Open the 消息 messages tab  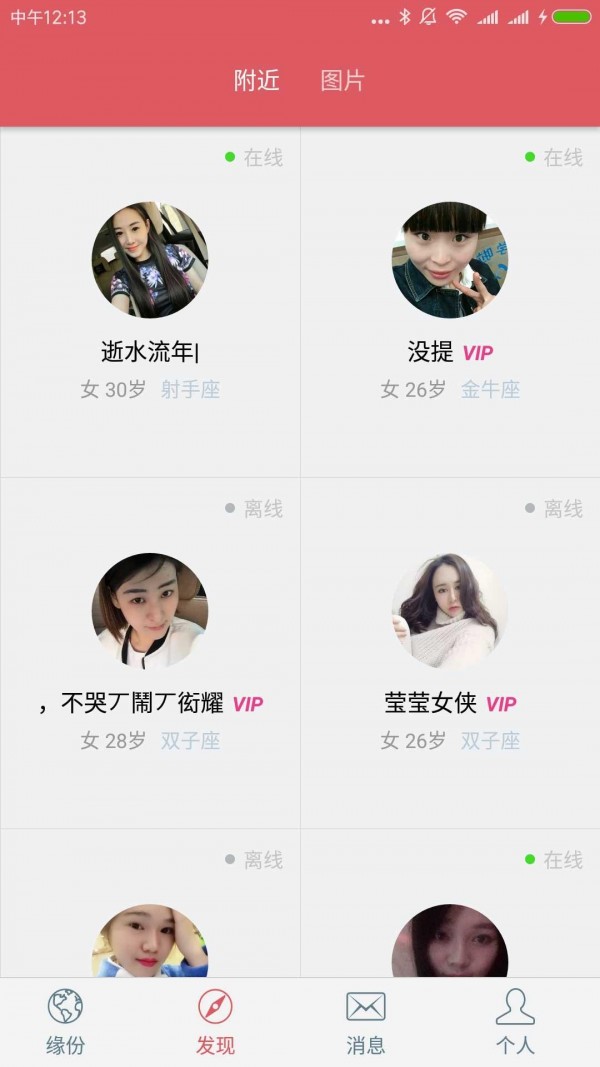pyautogui.click(x=365, y=1021)
